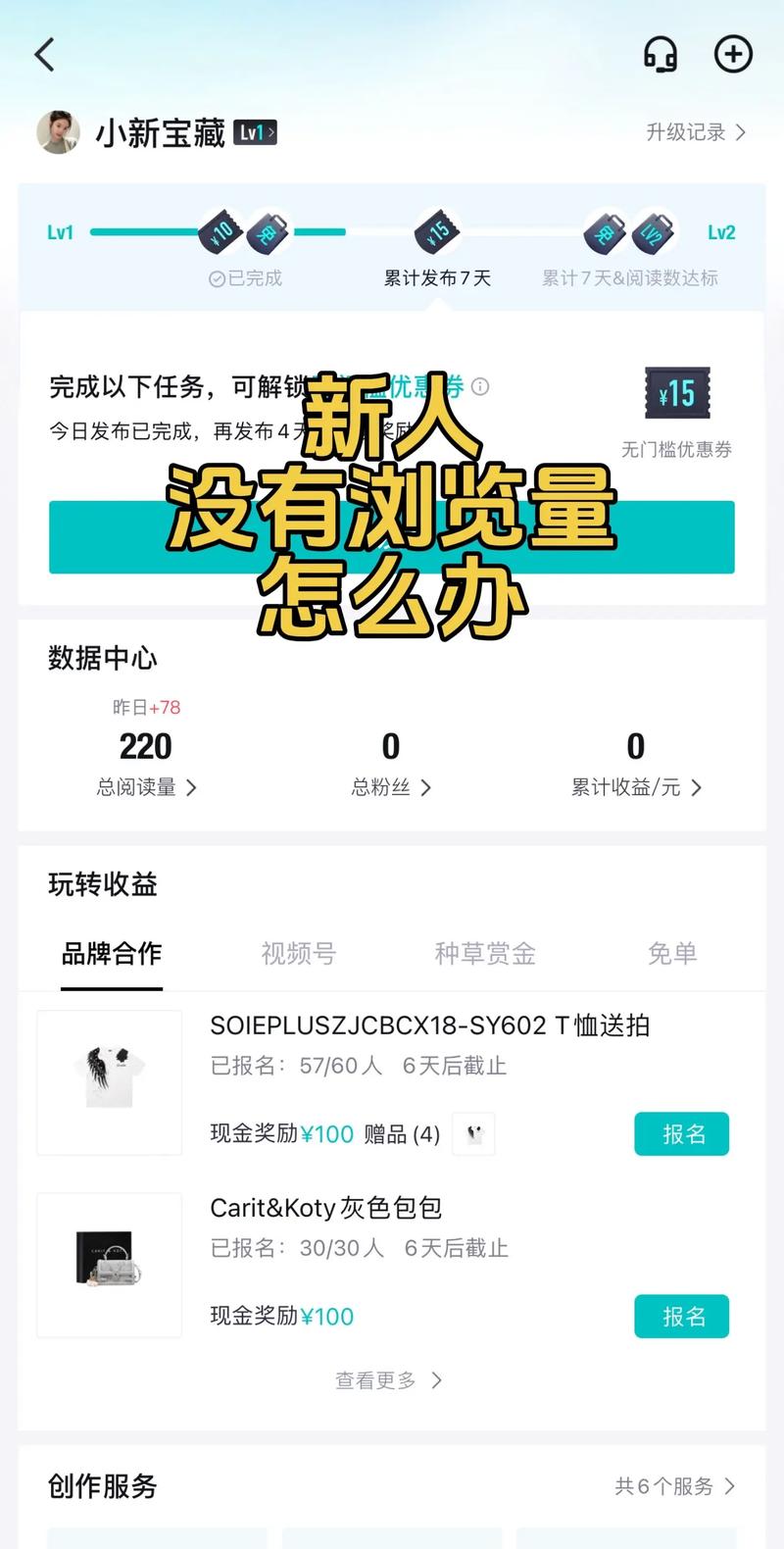Tap the Lv1 level badge beside 小新宝藏
Viewport: 784px width, 1549px height.
(x=257, y=131)
